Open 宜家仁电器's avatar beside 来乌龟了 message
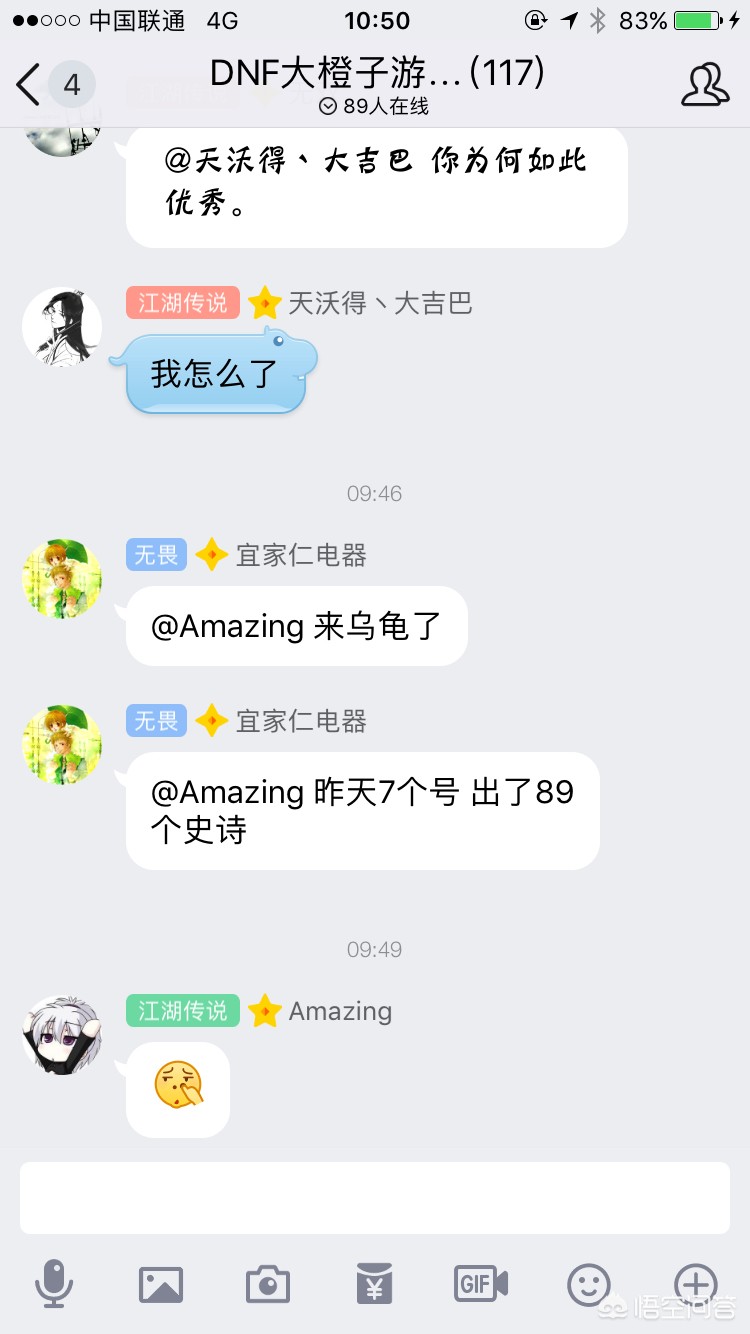The image size is (750, 1334). click(62, 578)
